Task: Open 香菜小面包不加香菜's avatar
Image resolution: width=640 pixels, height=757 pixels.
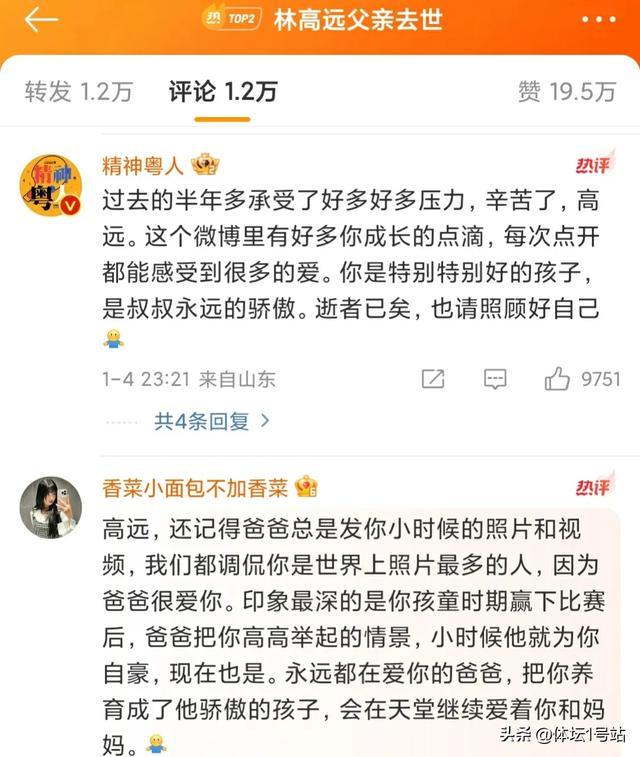Action: (x=51, y=506)
